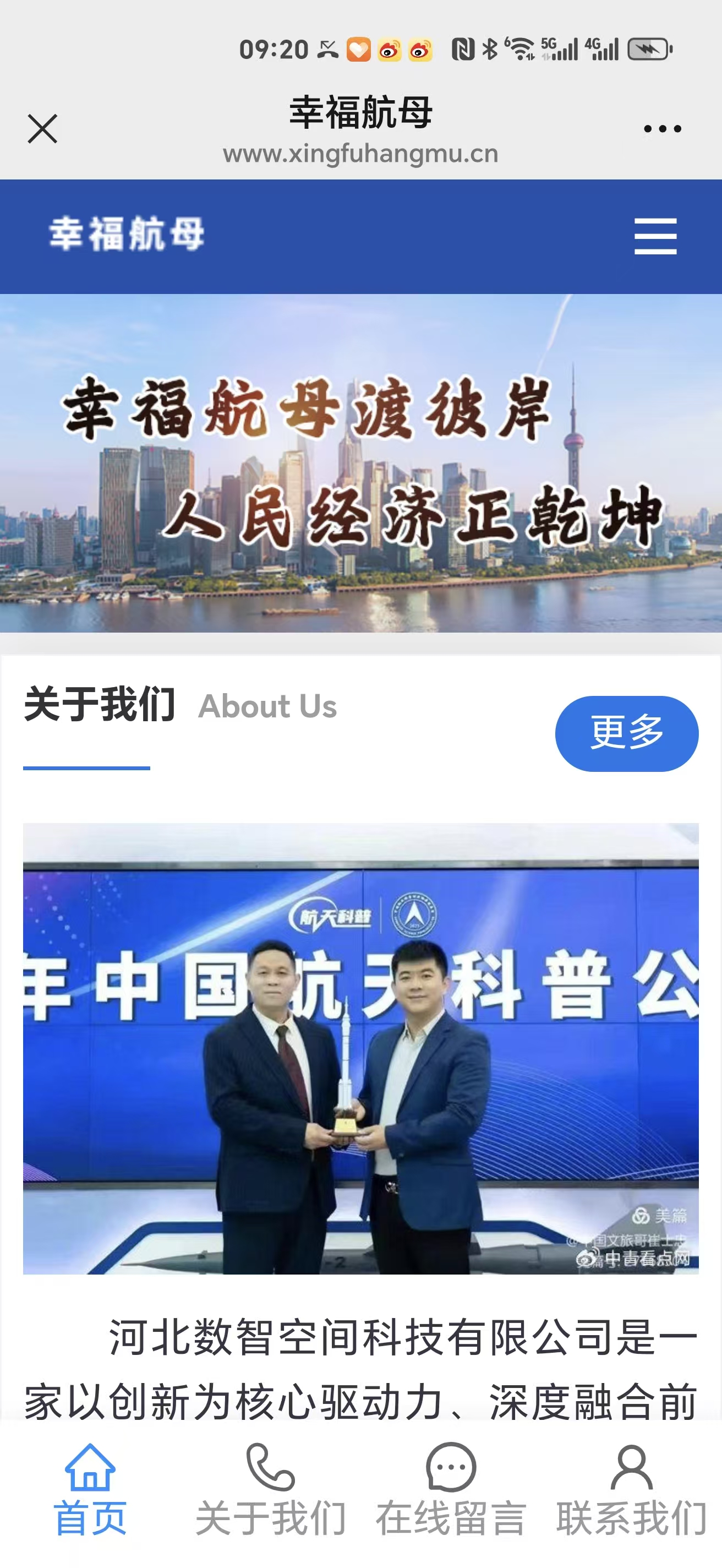The height and width of the screenshot is (1568, 722).
Task: Tap the X close icon top left
Action: tap(42, 128)
